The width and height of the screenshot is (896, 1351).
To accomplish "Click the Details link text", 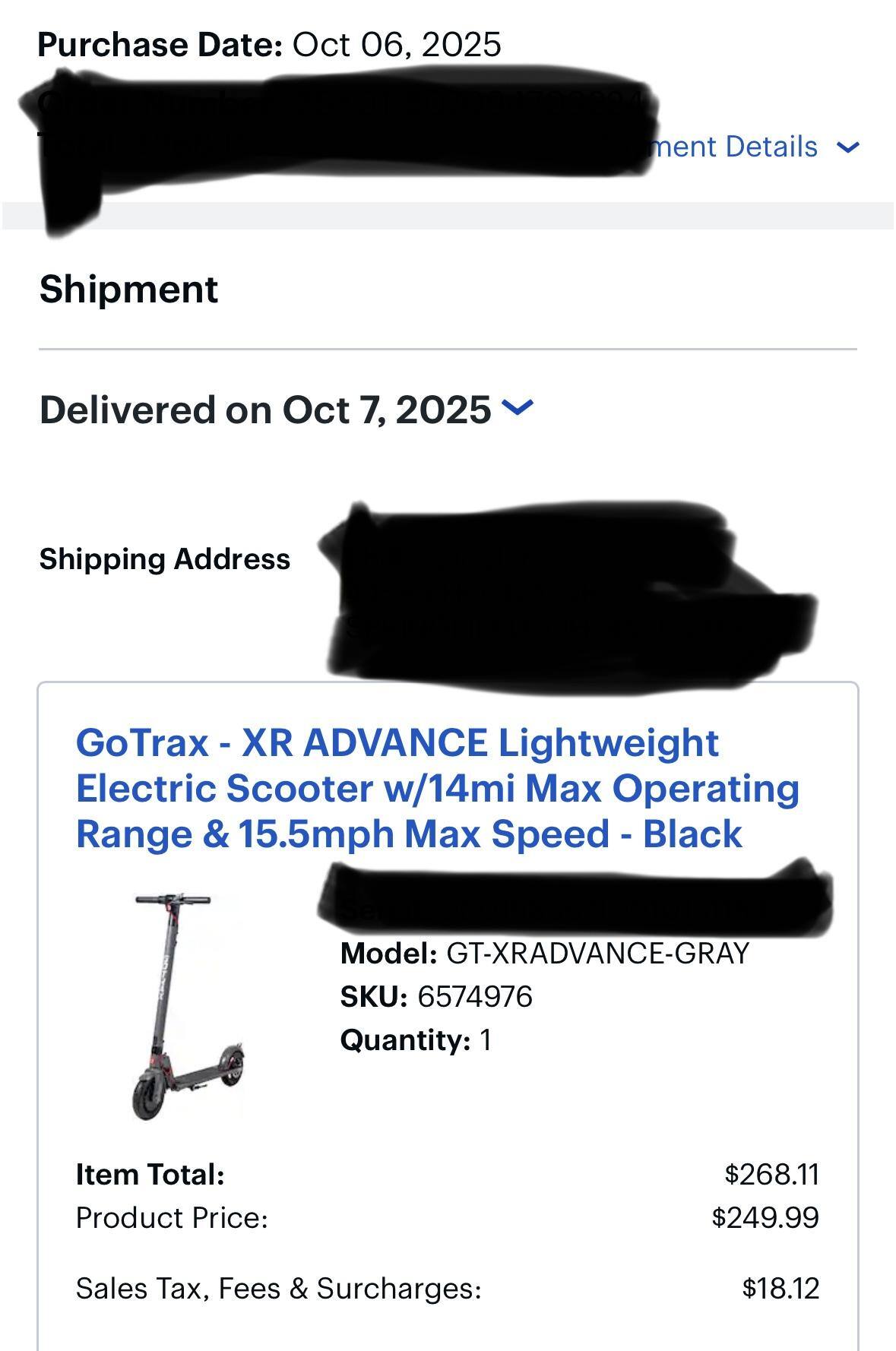I will pos(769,146).
